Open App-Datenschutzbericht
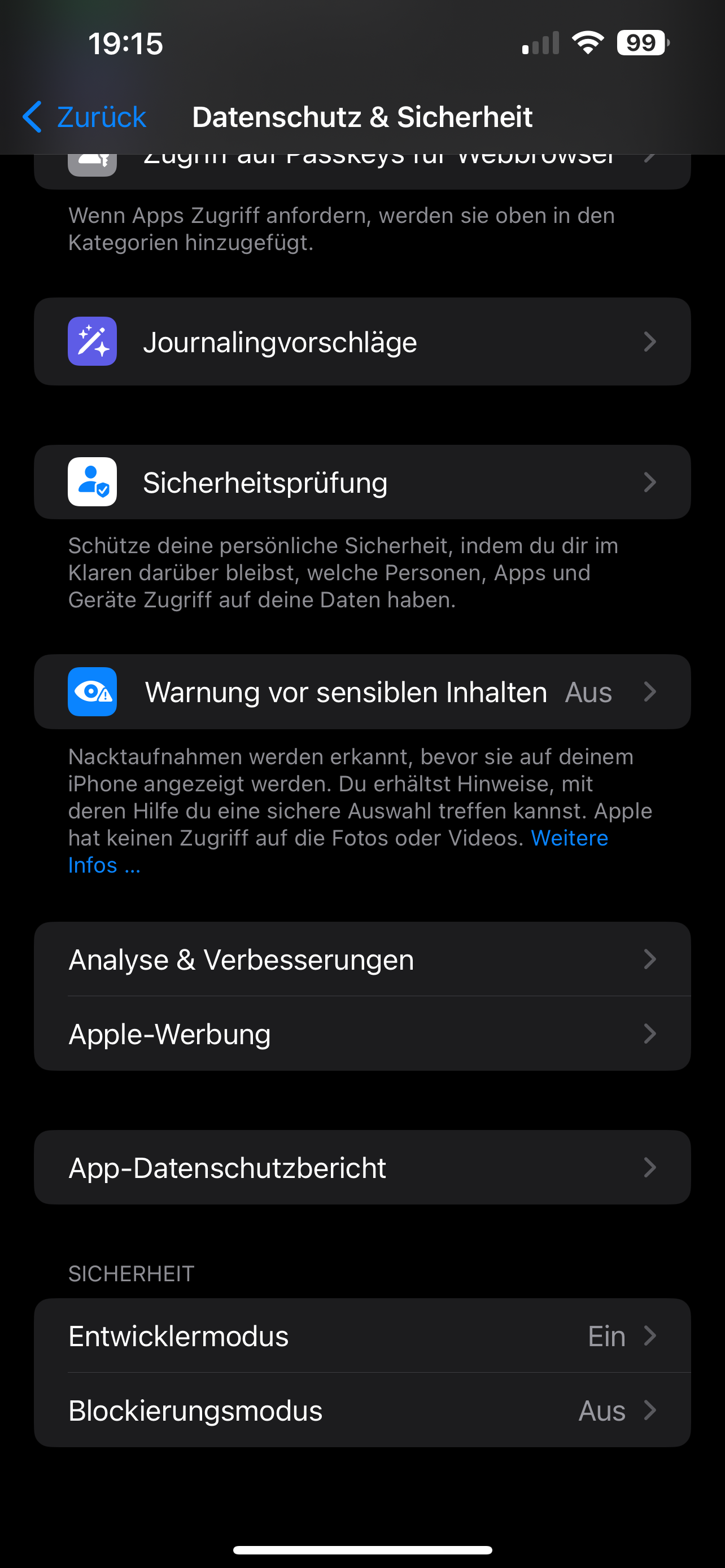The height and width of the screenshot is (1568, 725). point(362,1167)
